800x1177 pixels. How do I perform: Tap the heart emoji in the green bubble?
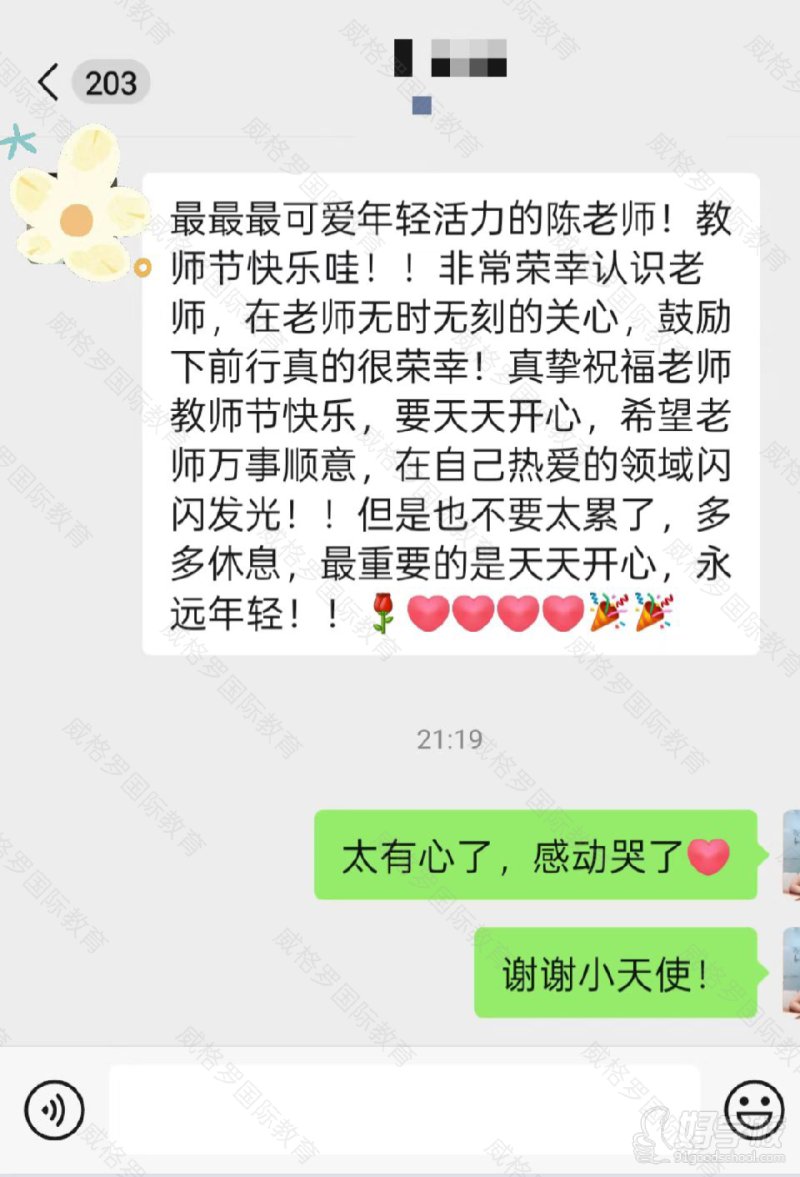coord(705,858)
